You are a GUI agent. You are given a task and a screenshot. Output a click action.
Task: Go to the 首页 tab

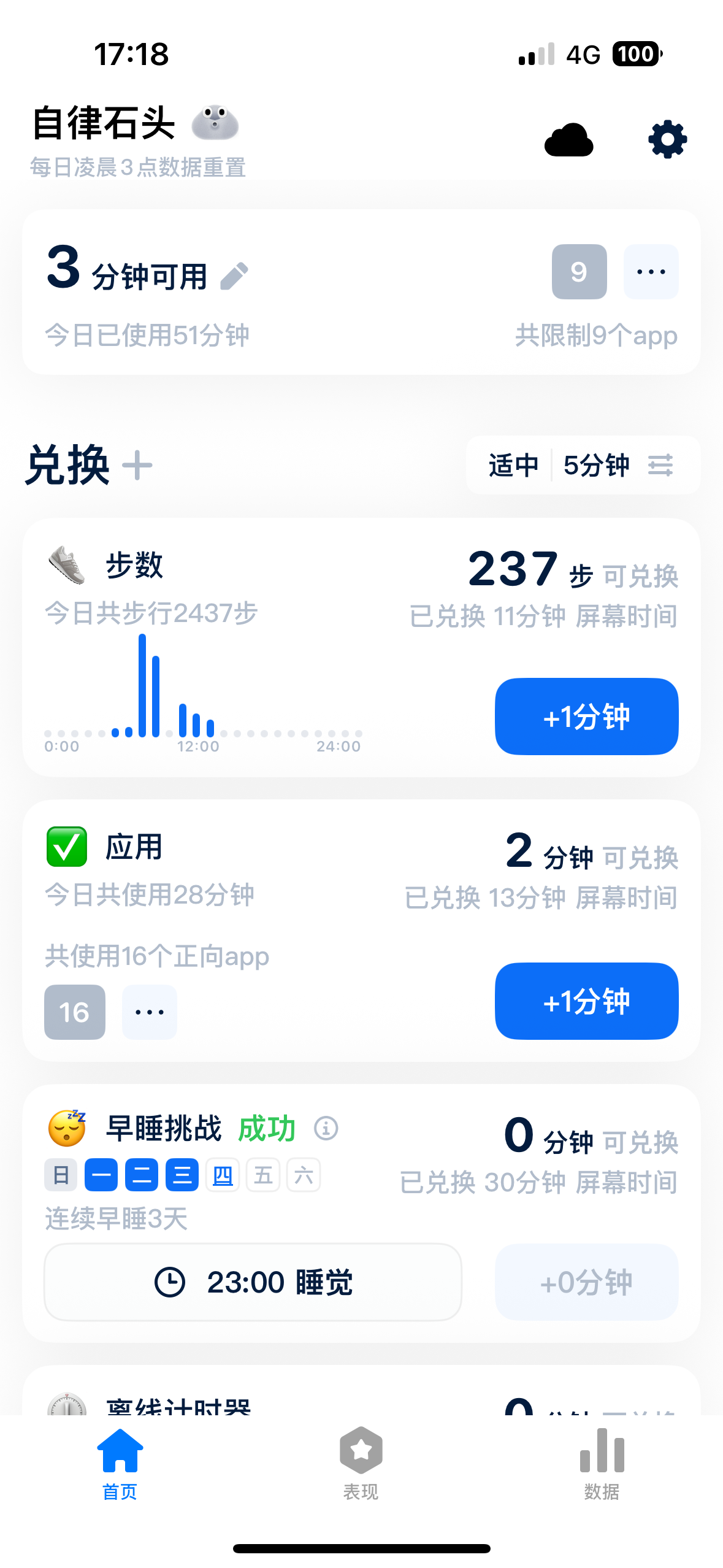click(120, 1464)
